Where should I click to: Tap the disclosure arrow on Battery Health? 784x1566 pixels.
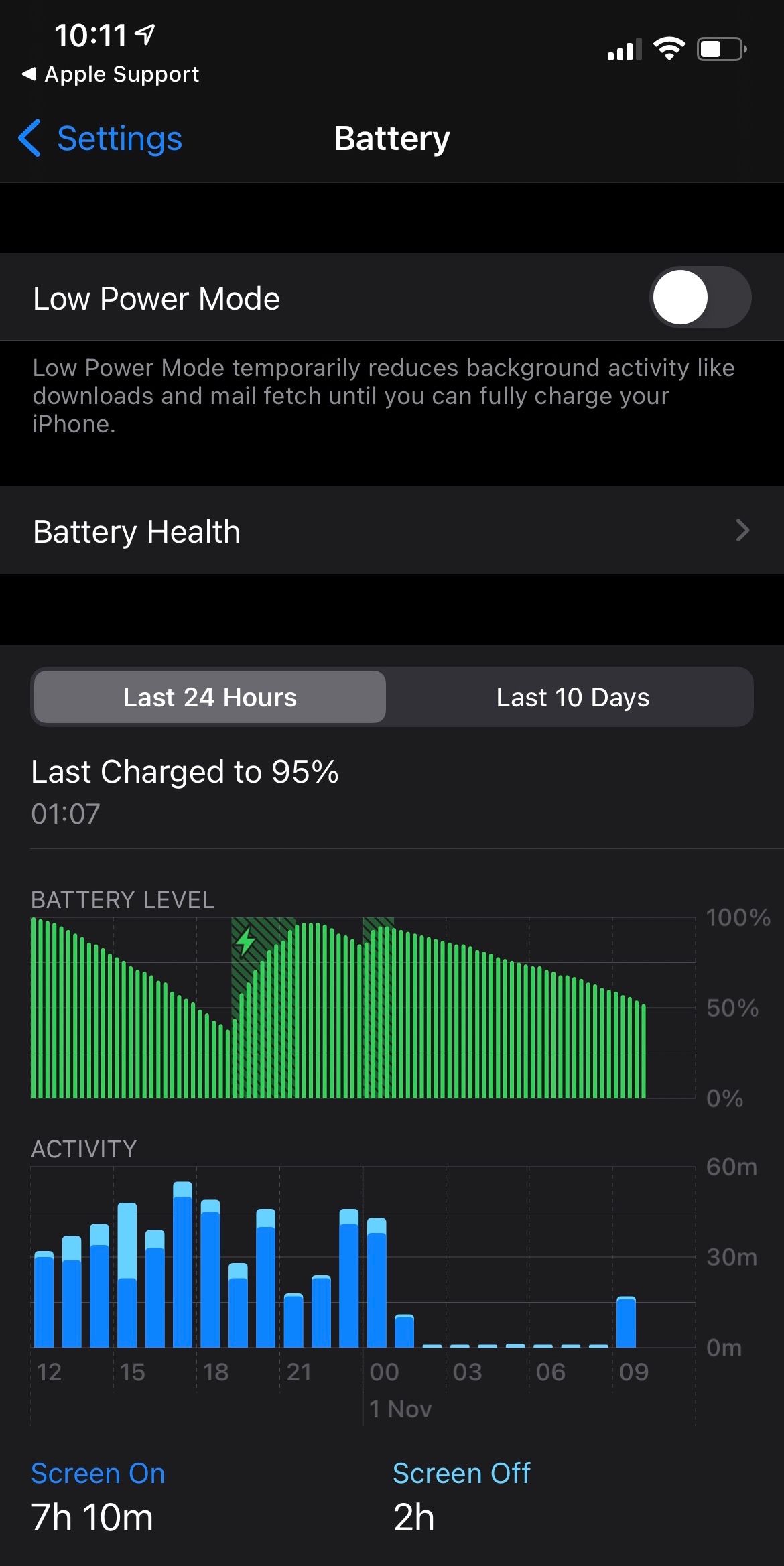743,530
